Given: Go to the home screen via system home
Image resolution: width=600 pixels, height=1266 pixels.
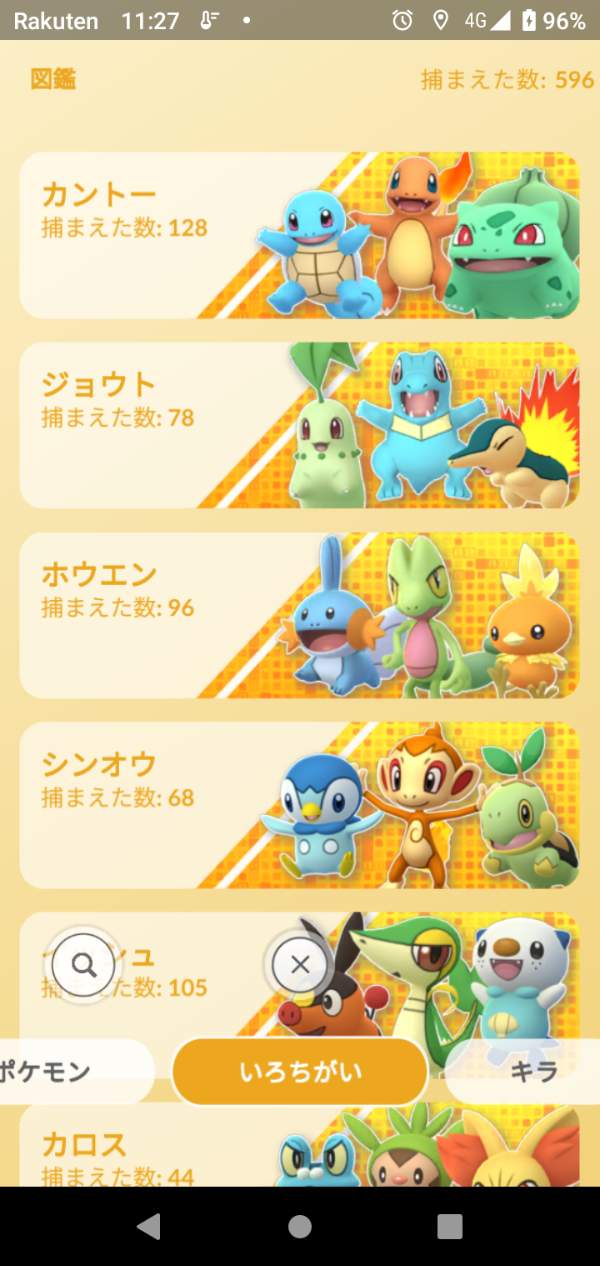Looking at the screenshot, I should (299, 1226).
